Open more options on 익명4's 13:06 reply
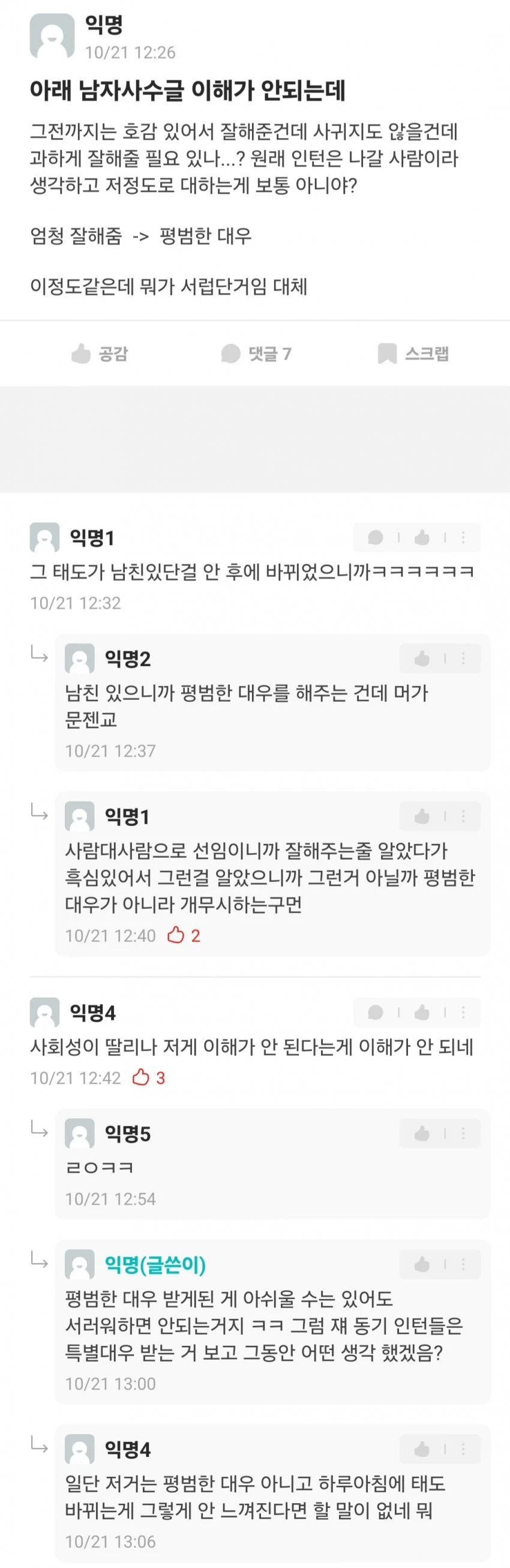Viewport: 510px width, 1568px height. 463,1449
